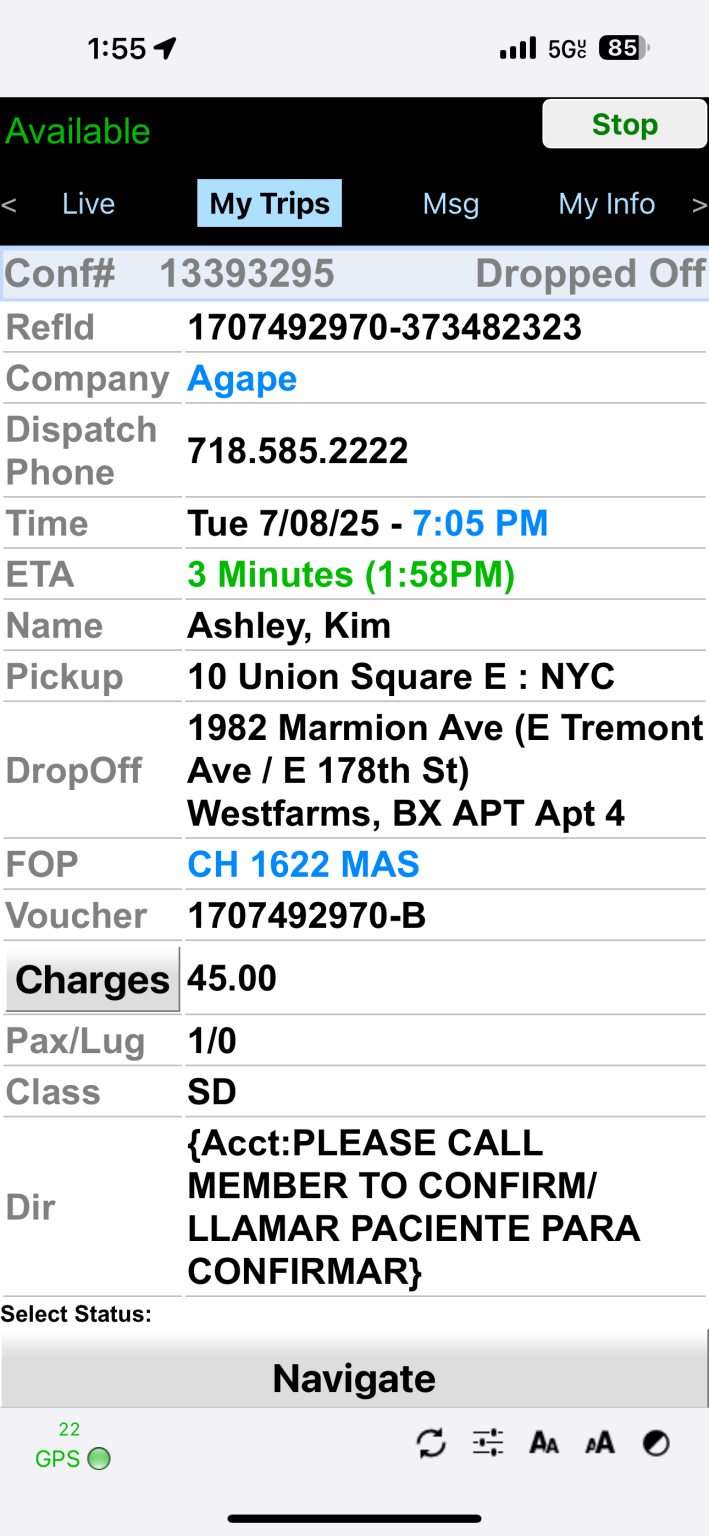Open the Msg tab
The height and width of the screenshot is (1536, 709).
pyautogui.click(x=450, y=204)
